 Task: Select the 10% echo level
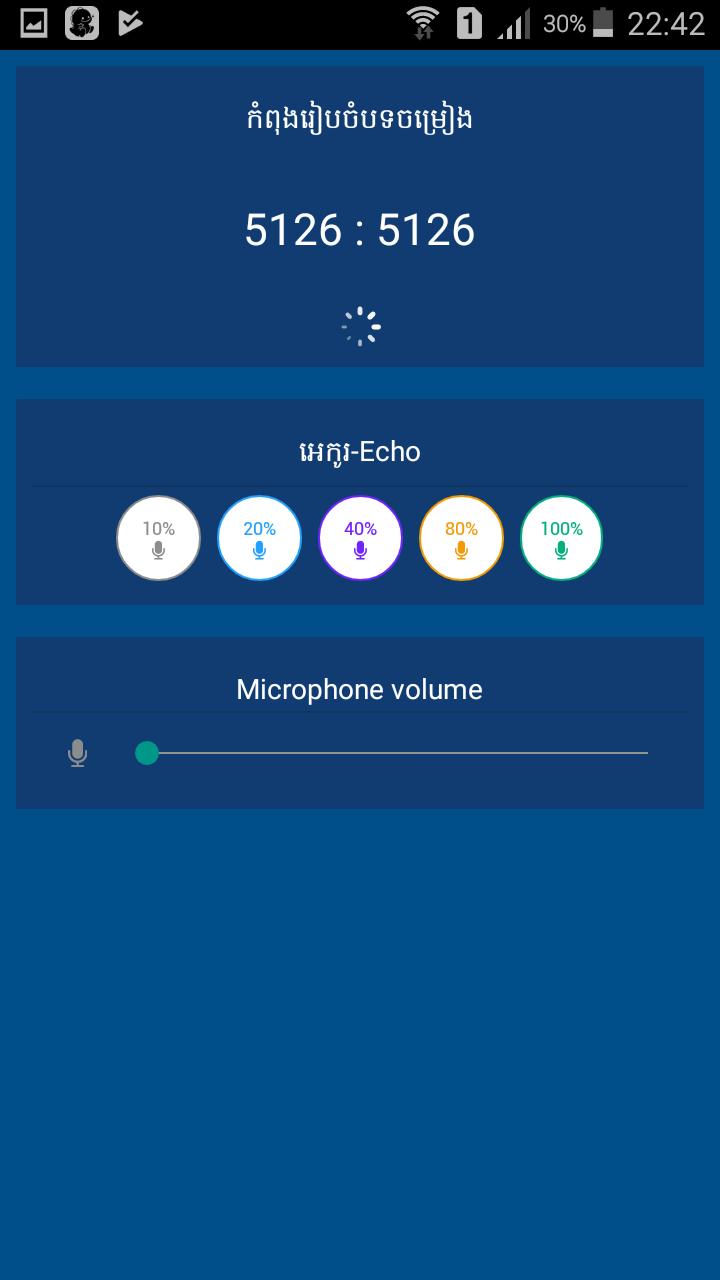[158, 538]
